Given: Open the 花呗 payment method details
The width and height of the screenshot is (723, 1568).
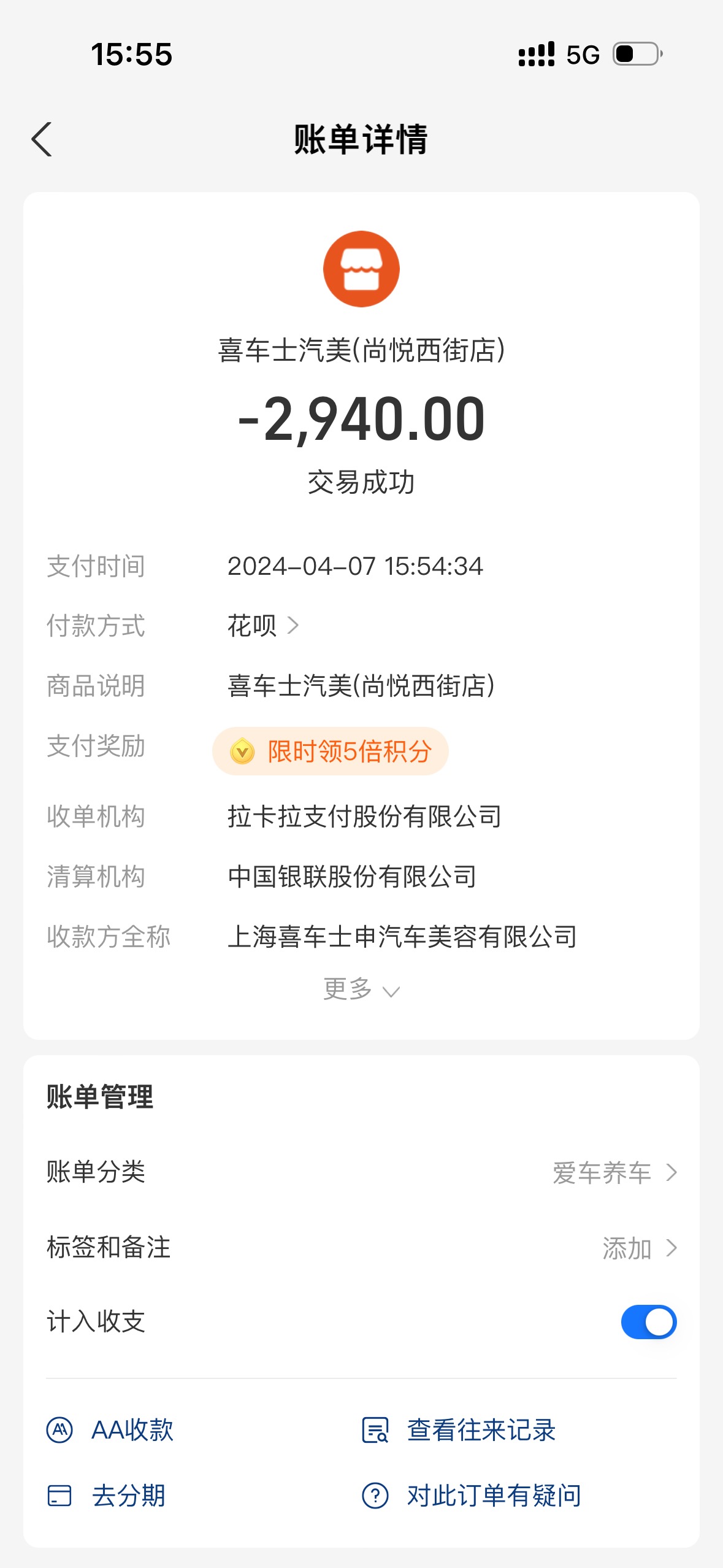Looking at the screenshot, I should [263, 626].
